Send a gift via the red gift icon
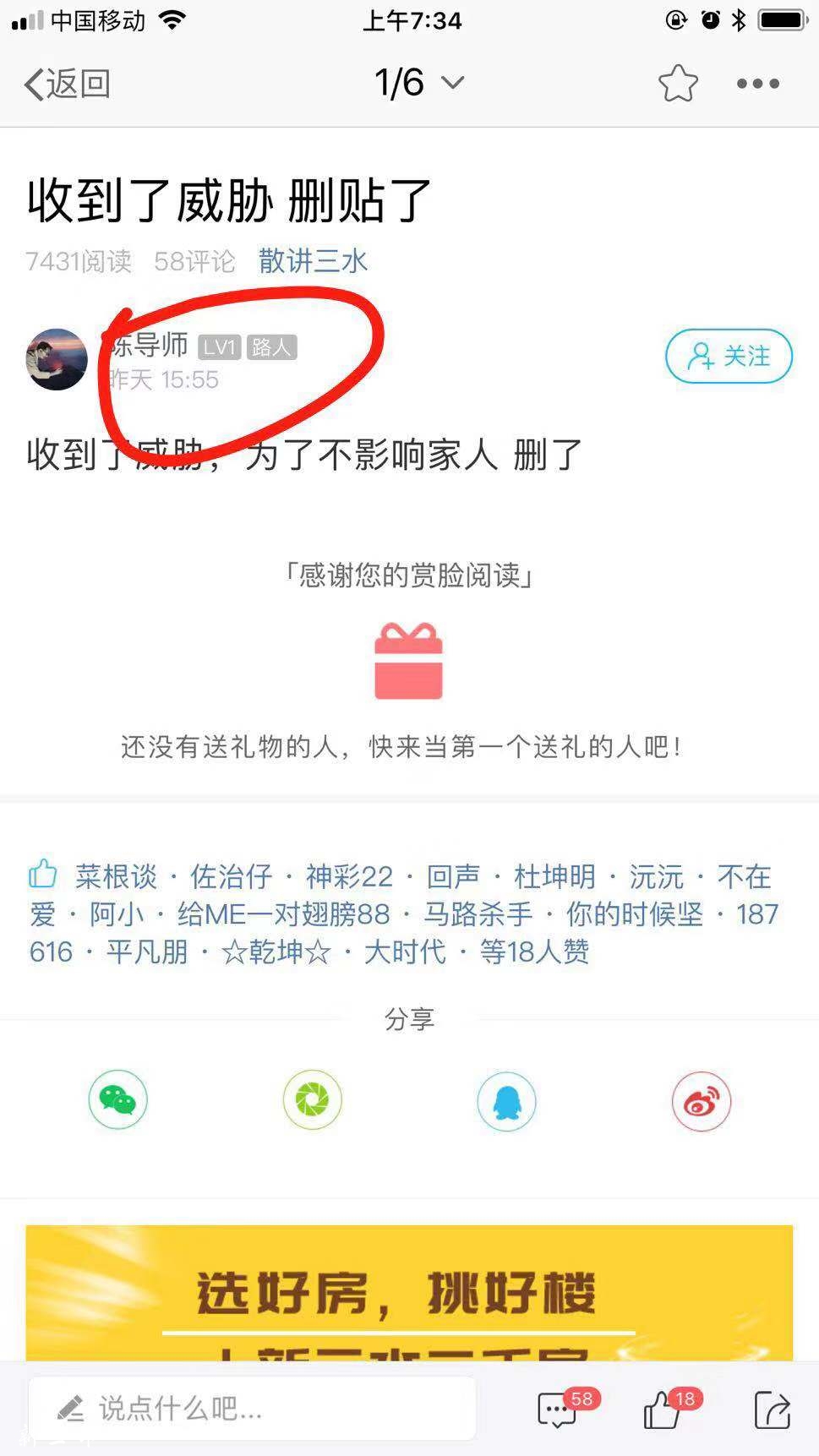 click(409, 661)
